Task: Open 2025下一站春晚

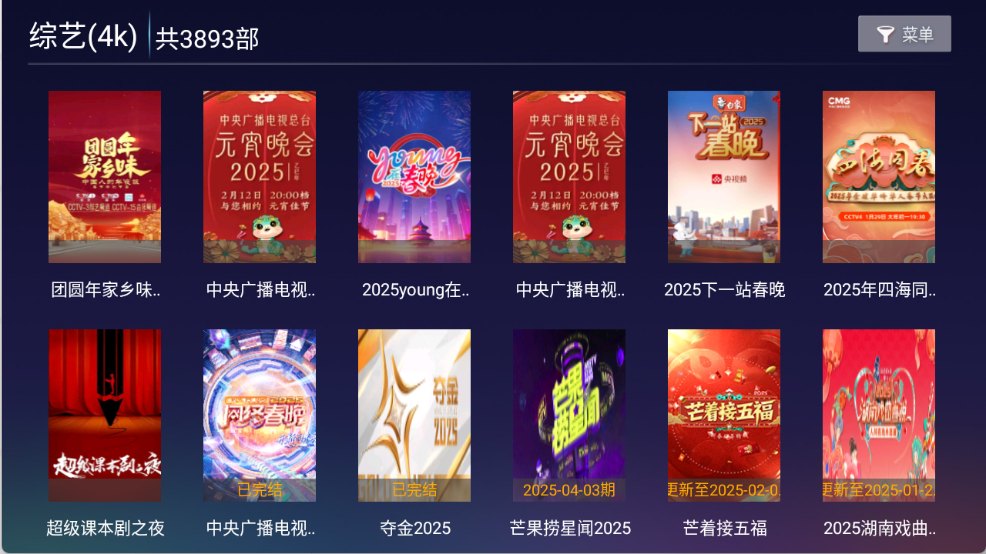Action: [x=724, y=177]
